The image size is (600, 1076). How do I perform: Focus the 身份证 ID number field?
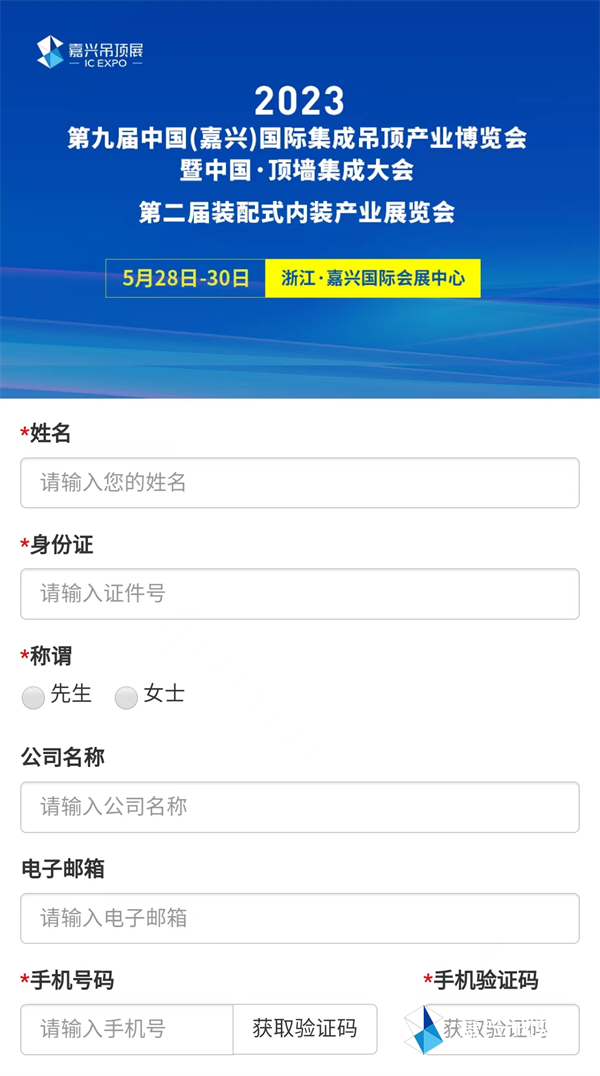pyautogui.click(x=300, y=594)
